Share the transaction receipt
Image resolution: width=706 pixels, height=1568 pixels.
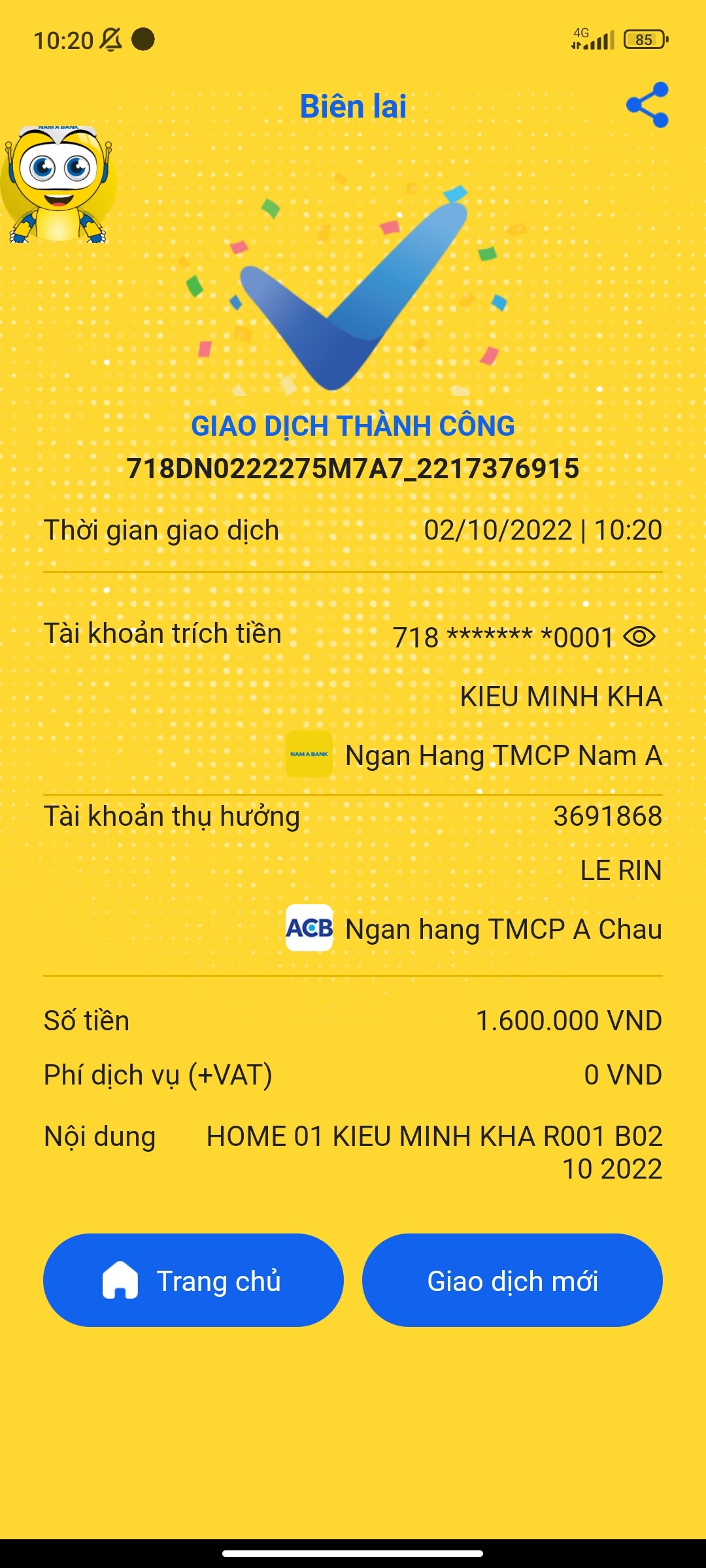pyautogui.click(x=647, y=105)
